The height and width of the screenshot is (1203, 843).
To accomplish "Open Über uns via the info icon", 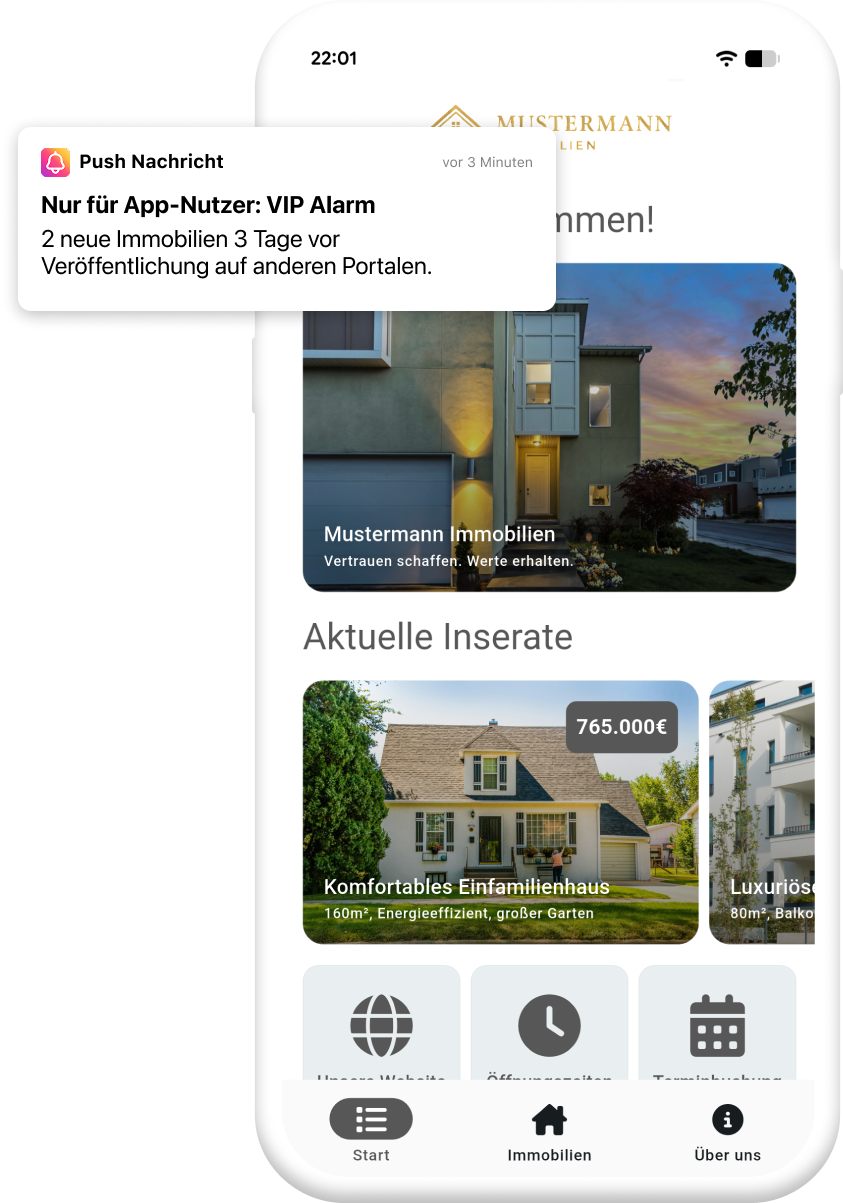I will [727, 1118].
